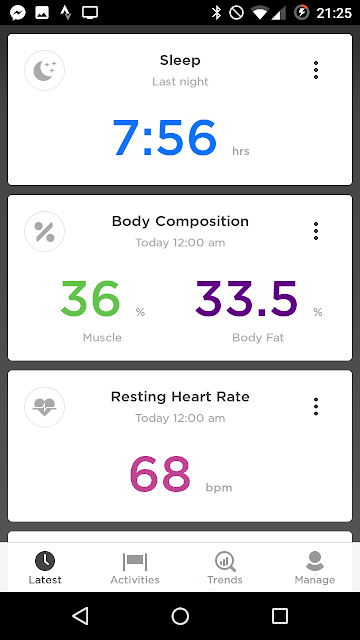Open the Sleep card overflow menu
Viewport: 360px width, 640px height.
click(316, 70)
